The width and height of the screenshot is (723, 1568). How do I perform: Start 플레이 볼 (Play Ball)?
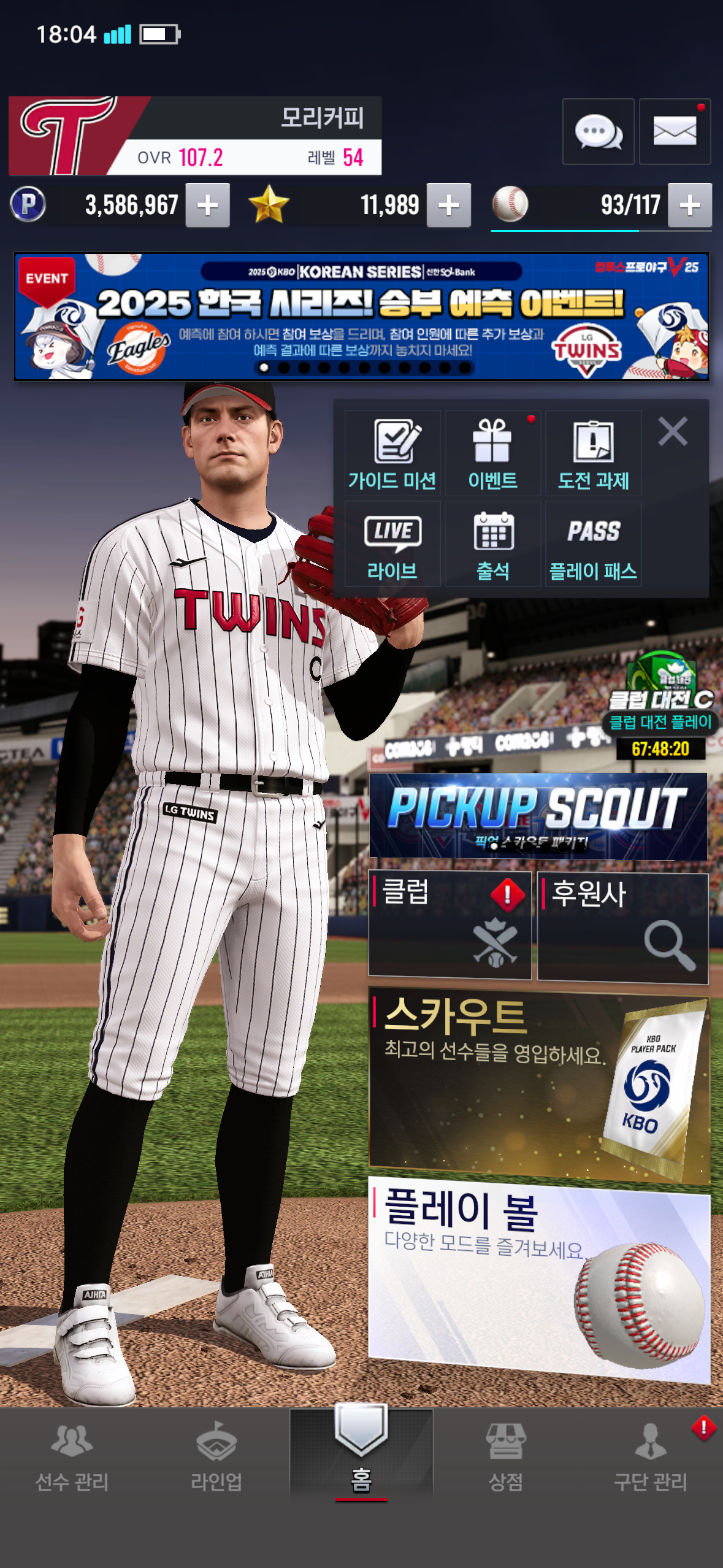(x=538, y=1276)
